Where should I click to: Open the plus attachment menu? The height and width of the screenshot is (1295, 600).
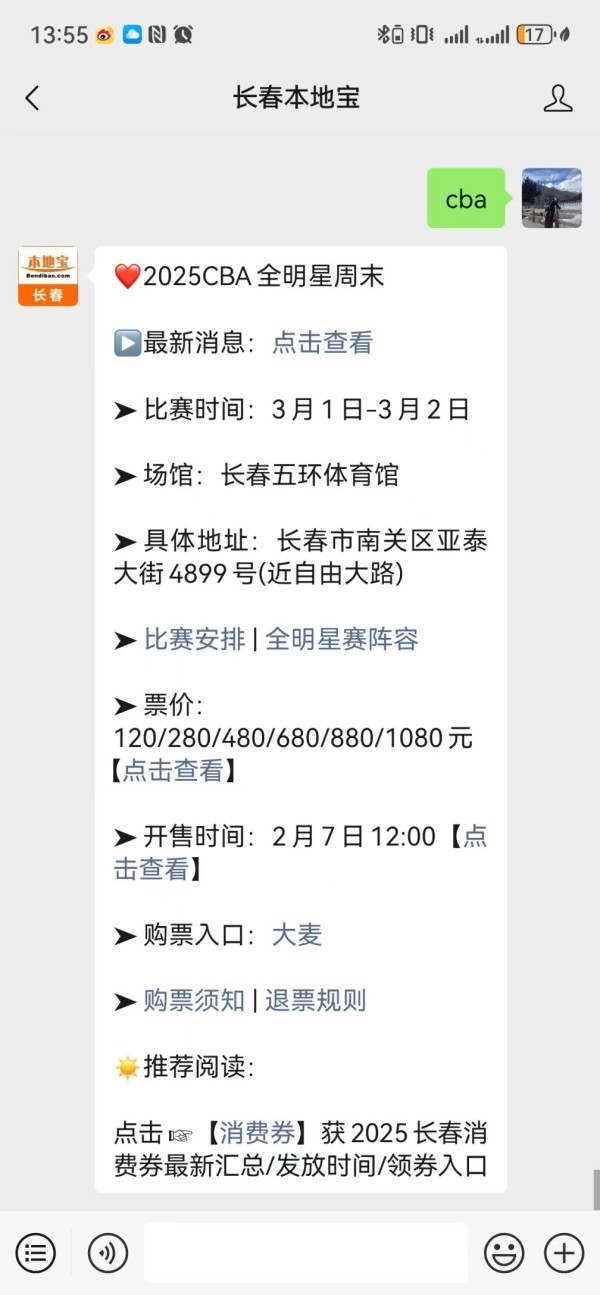click(x=564, y=1252)
